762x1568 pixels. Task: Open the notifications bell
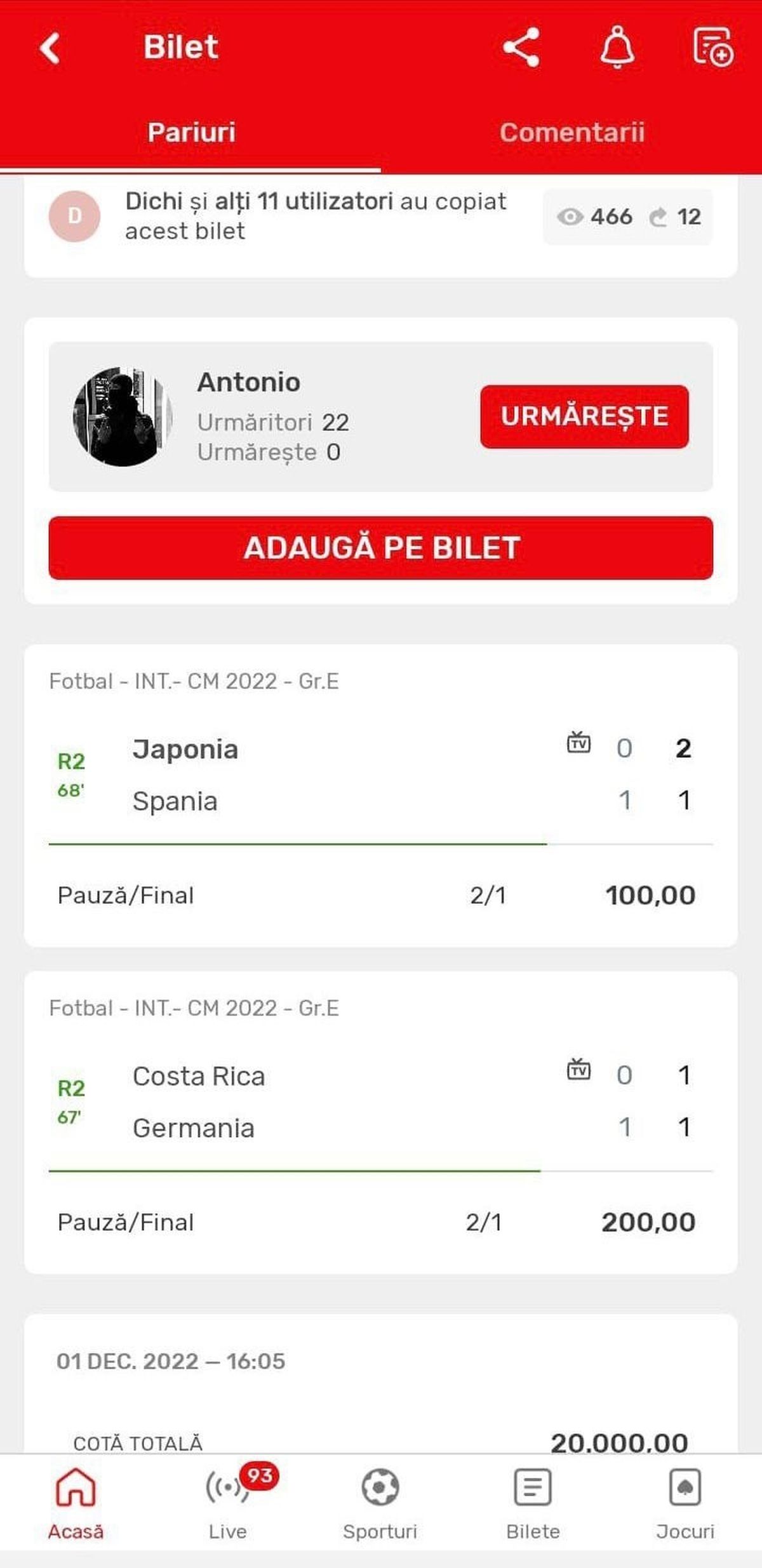(x=617, y=48)
